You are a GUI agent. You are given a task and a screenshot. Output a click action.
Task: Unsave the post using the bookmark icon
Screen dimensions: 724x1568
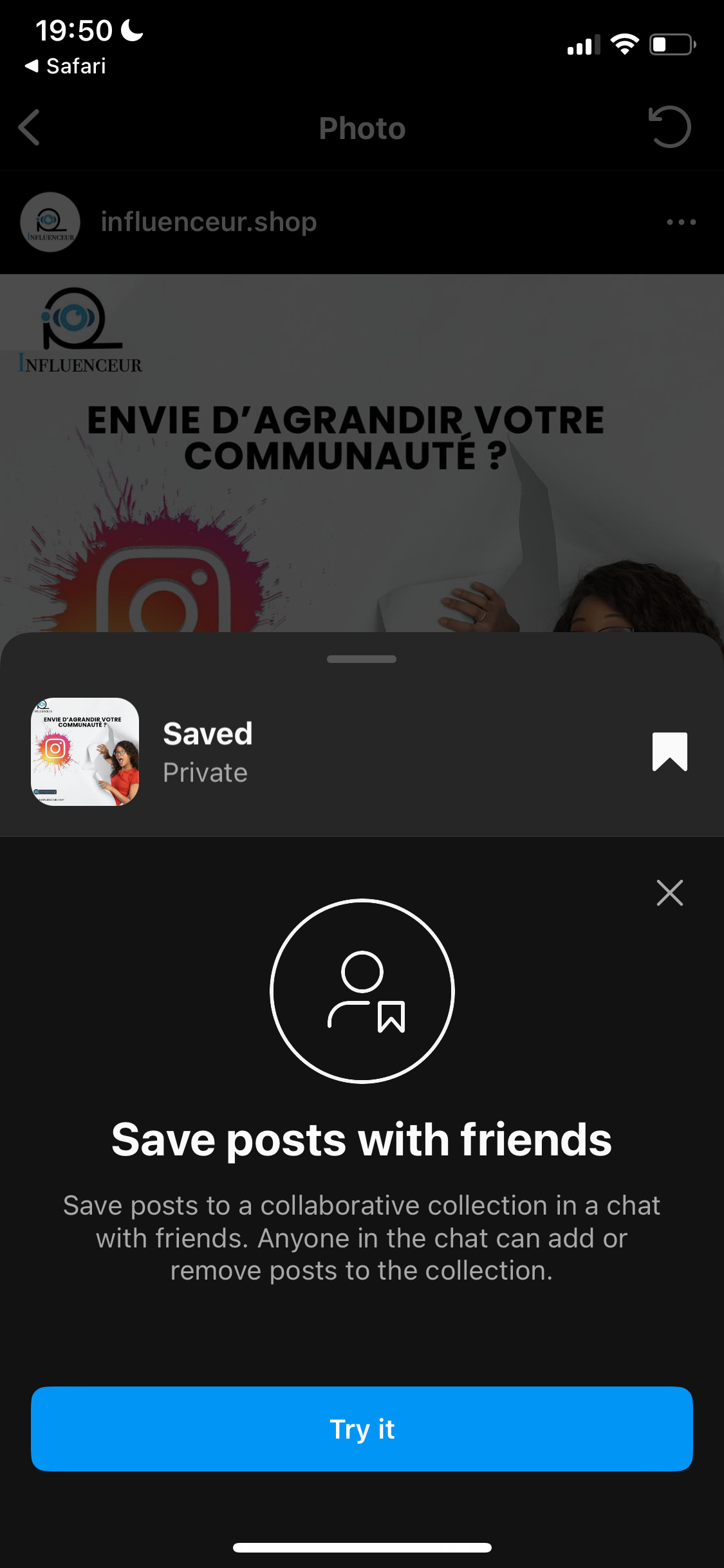(x=669, y=751)
